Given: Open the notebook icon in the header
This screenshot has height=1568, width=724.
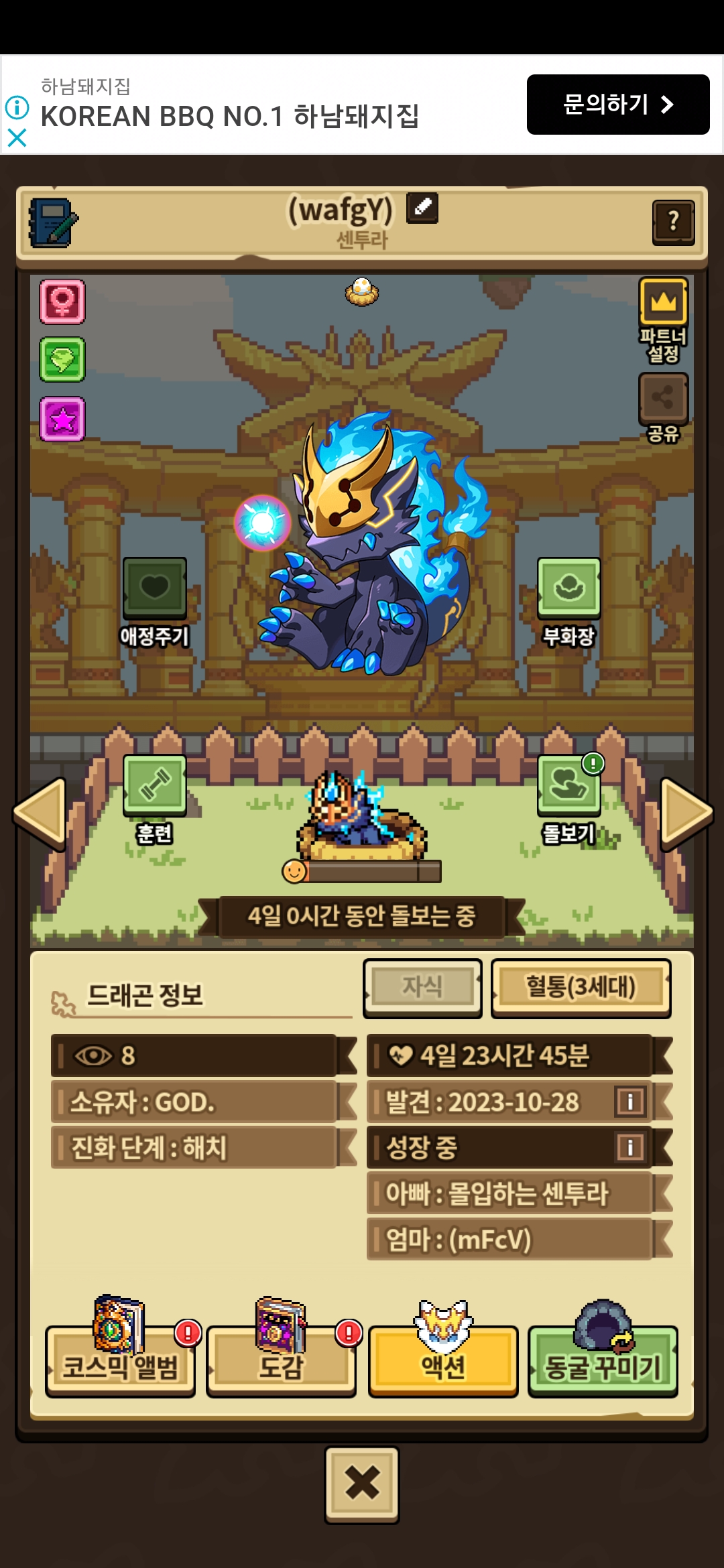Looking at the screenshot, I should coord(52,222).
